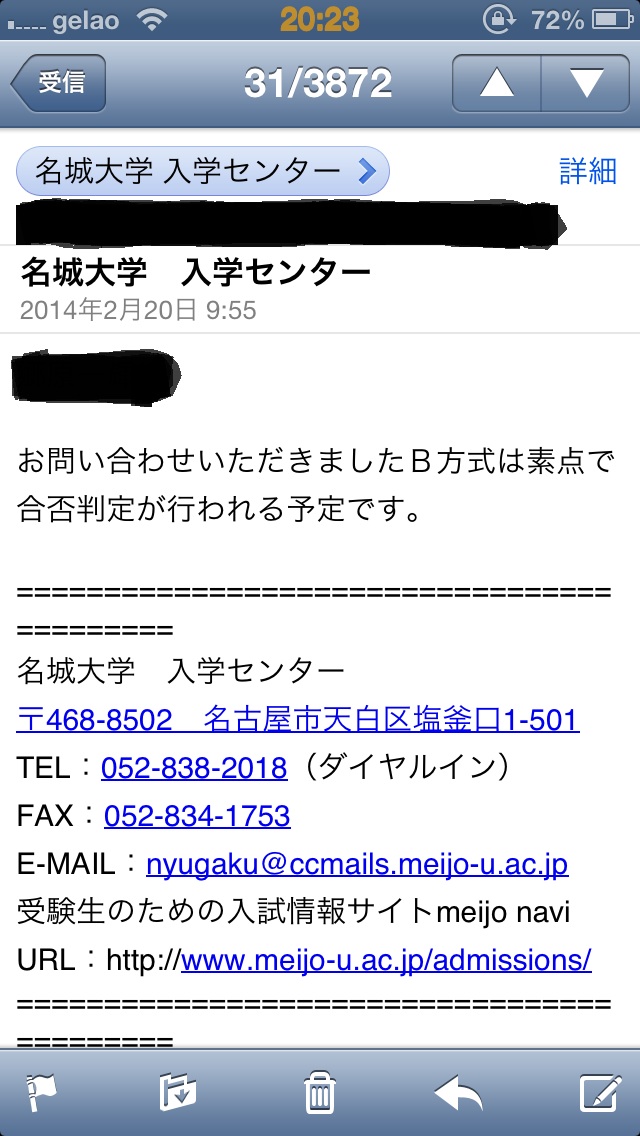Show the next message with down arrow
640x1136 pixels.
(586, 83)
